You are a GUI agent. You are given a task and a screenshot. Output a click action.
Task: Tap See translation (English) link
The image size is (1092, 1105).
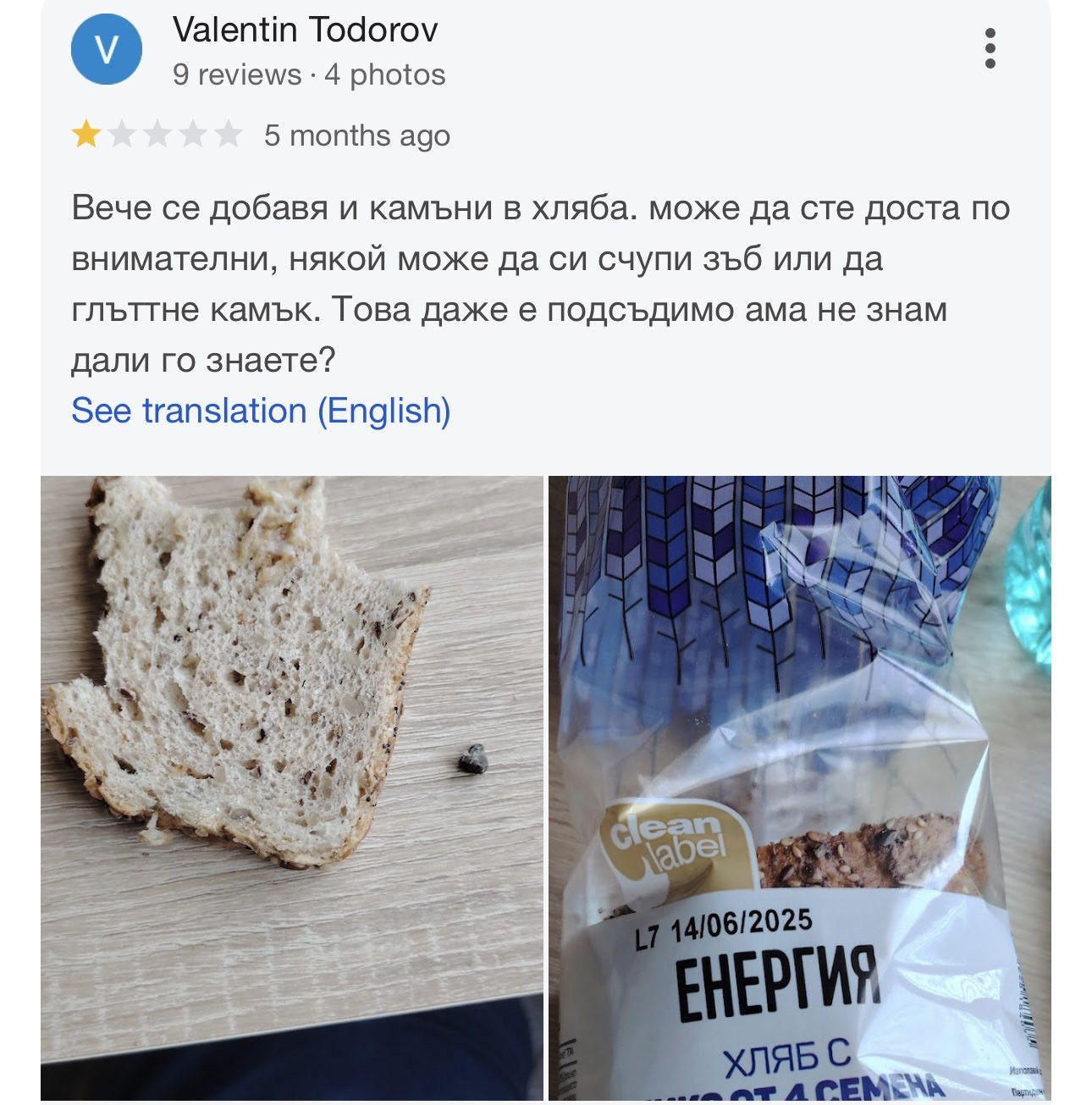pos(261,411)
